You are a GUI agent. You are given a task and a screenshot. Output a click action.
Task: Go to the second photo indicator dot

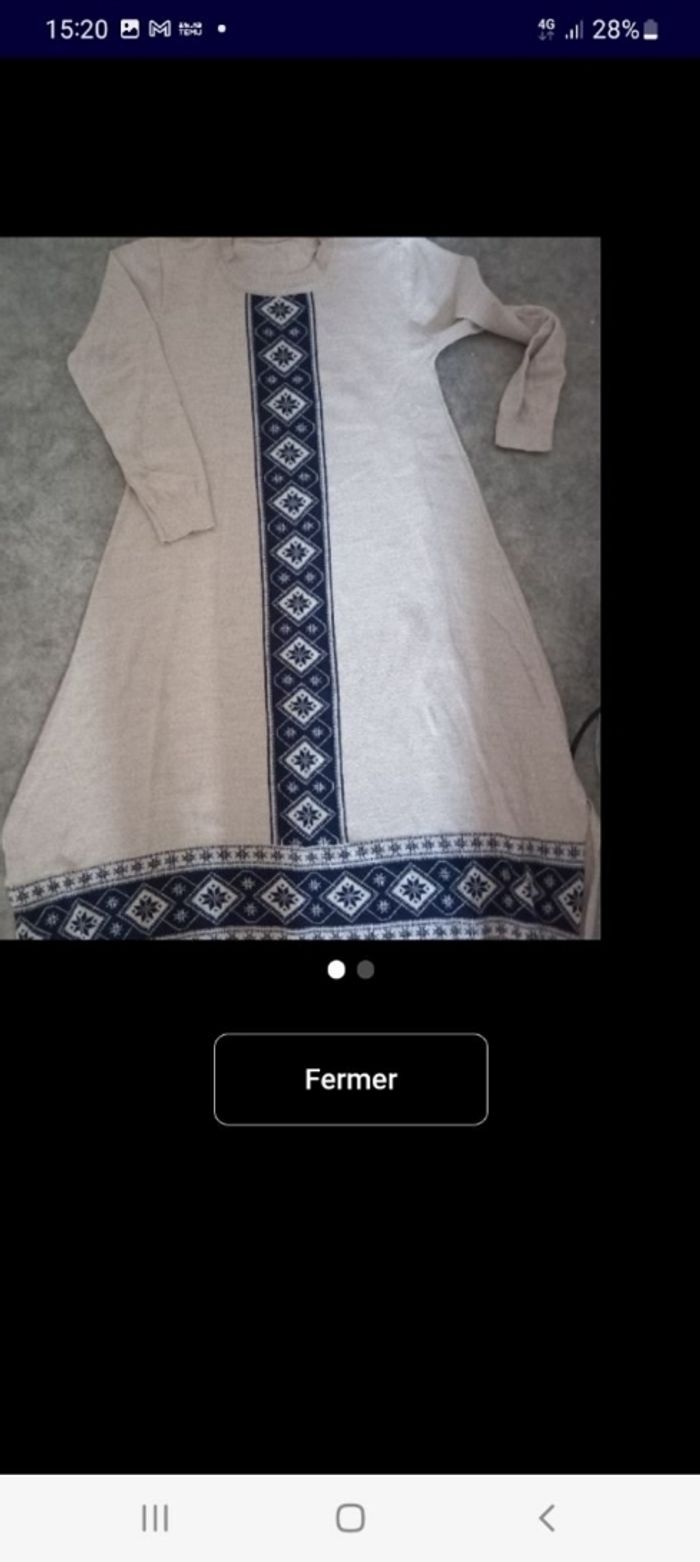click(x=366, y=969)
